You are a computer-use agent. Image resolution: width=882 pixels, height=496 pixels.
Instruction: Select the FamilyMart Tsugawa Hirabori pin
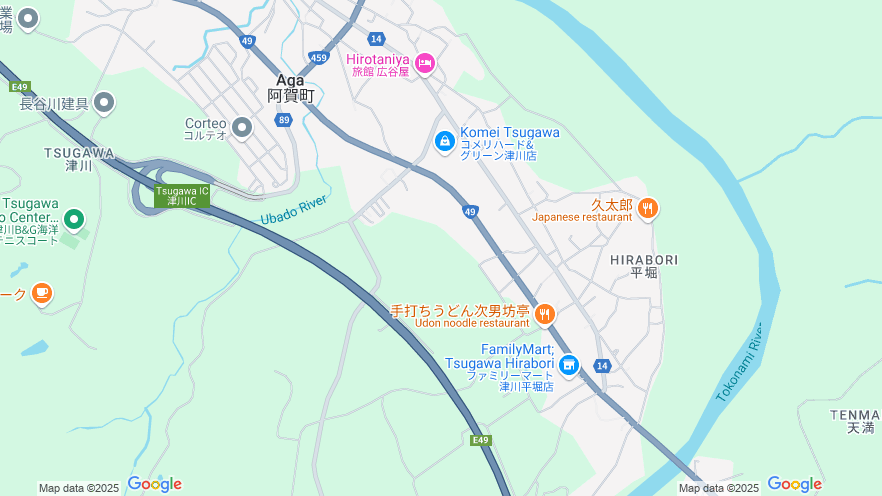(569, 365)
